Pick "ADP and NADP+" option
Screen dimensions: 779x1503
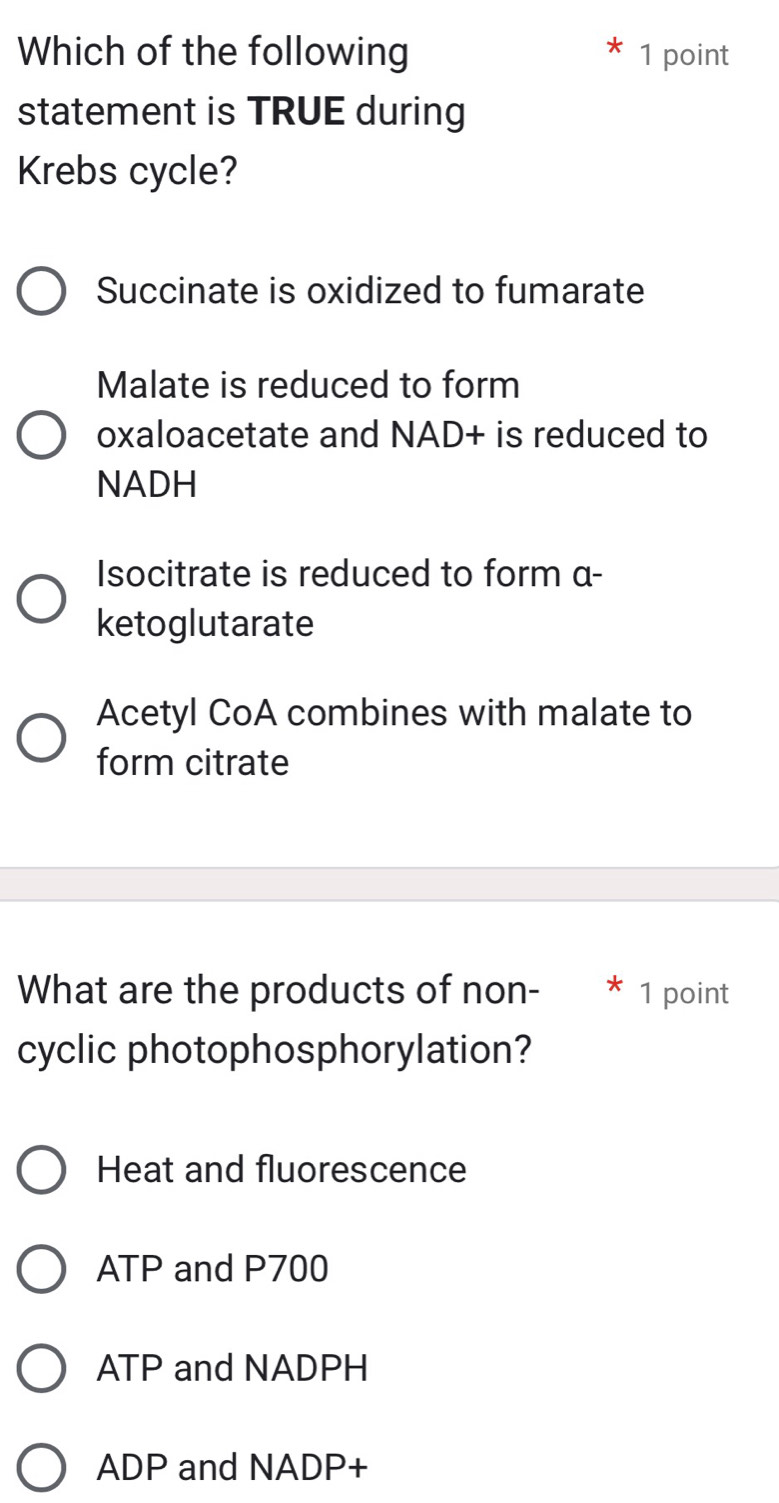click(x=41, y=1466)
